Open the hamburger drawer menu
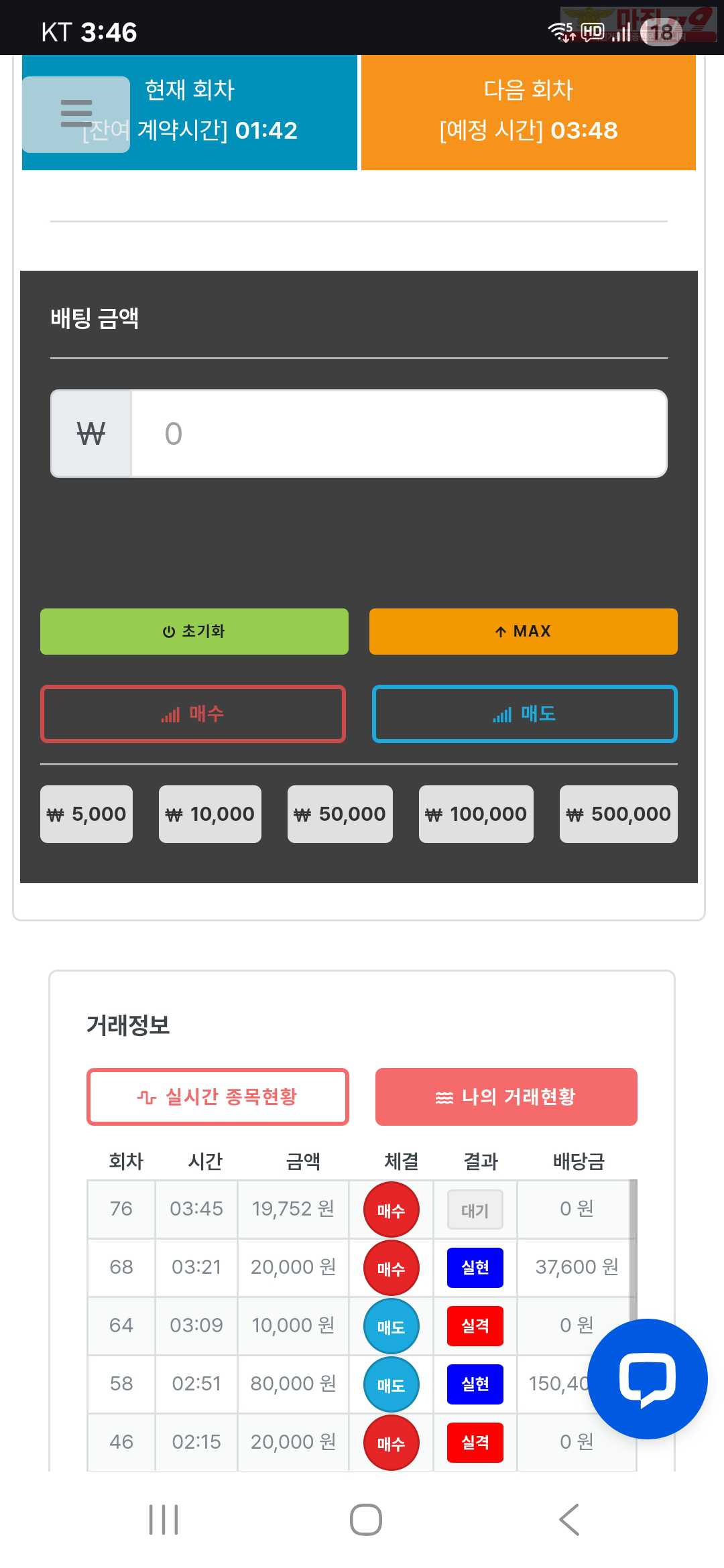Image resolution: width=724 pixels, height=1568 pixels. (x=76, y=114)
